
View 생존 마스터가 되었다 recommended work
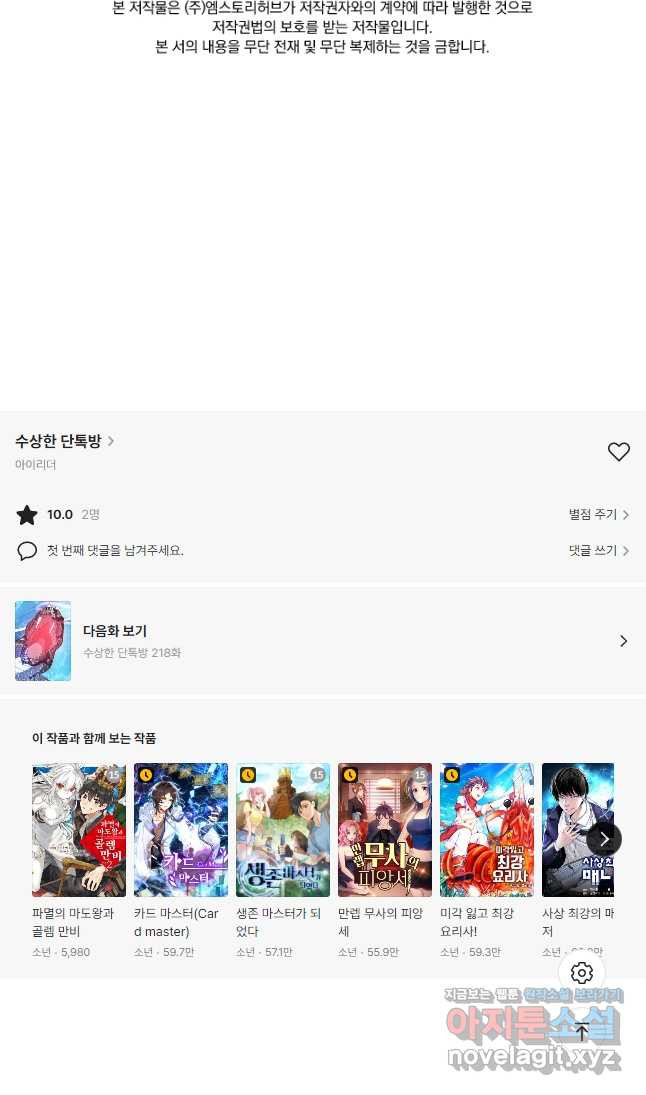(x=283, y=830)
